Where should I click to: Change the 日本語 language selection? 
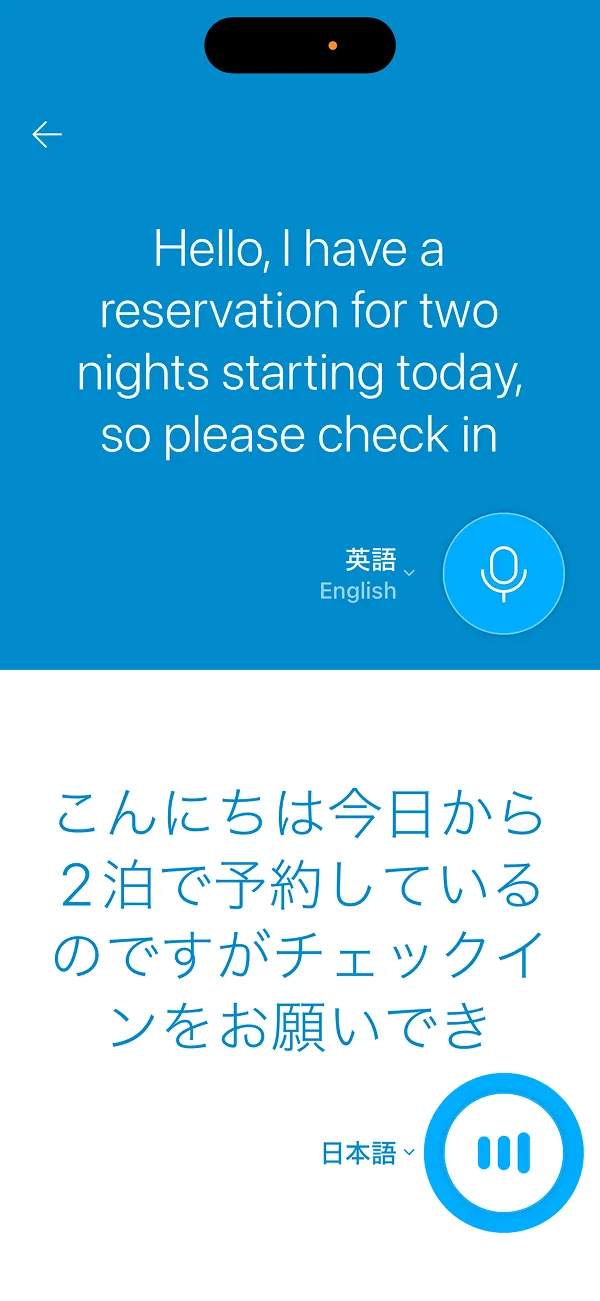point(367,1153)
